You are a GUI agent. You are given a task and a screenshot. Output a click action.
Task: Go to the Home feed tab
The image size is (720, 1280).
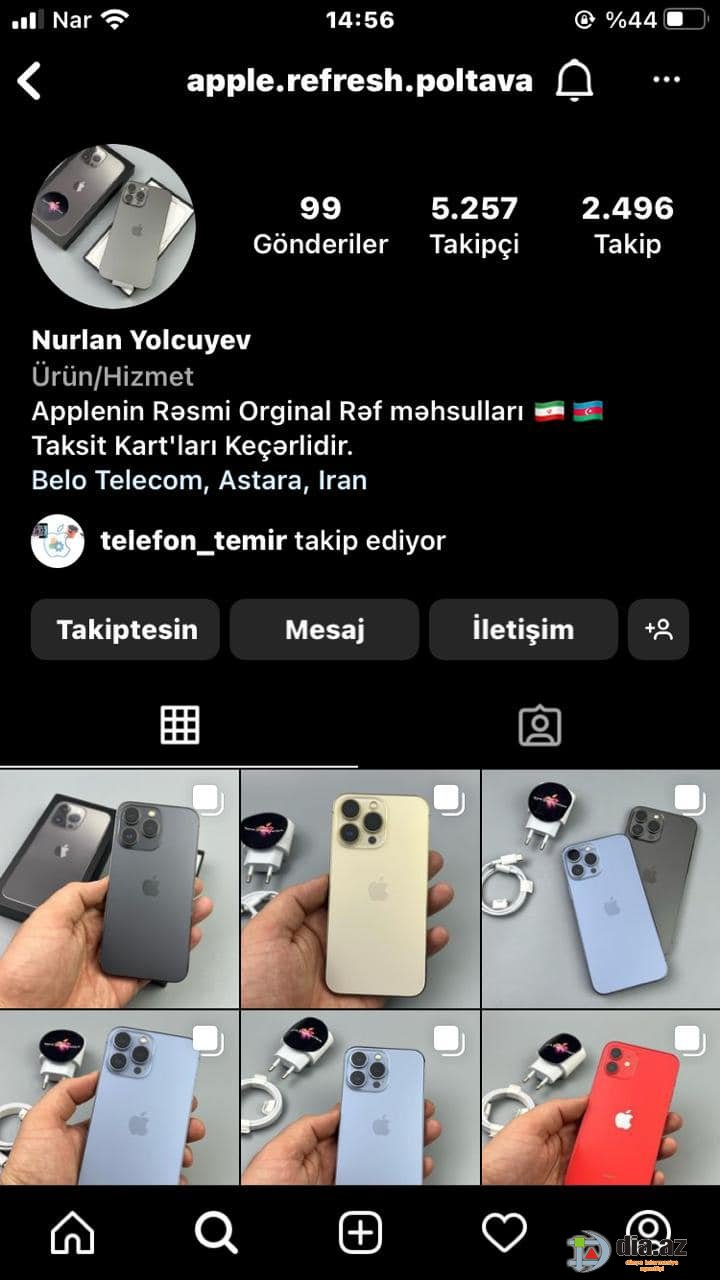[x=72, y=1233]
